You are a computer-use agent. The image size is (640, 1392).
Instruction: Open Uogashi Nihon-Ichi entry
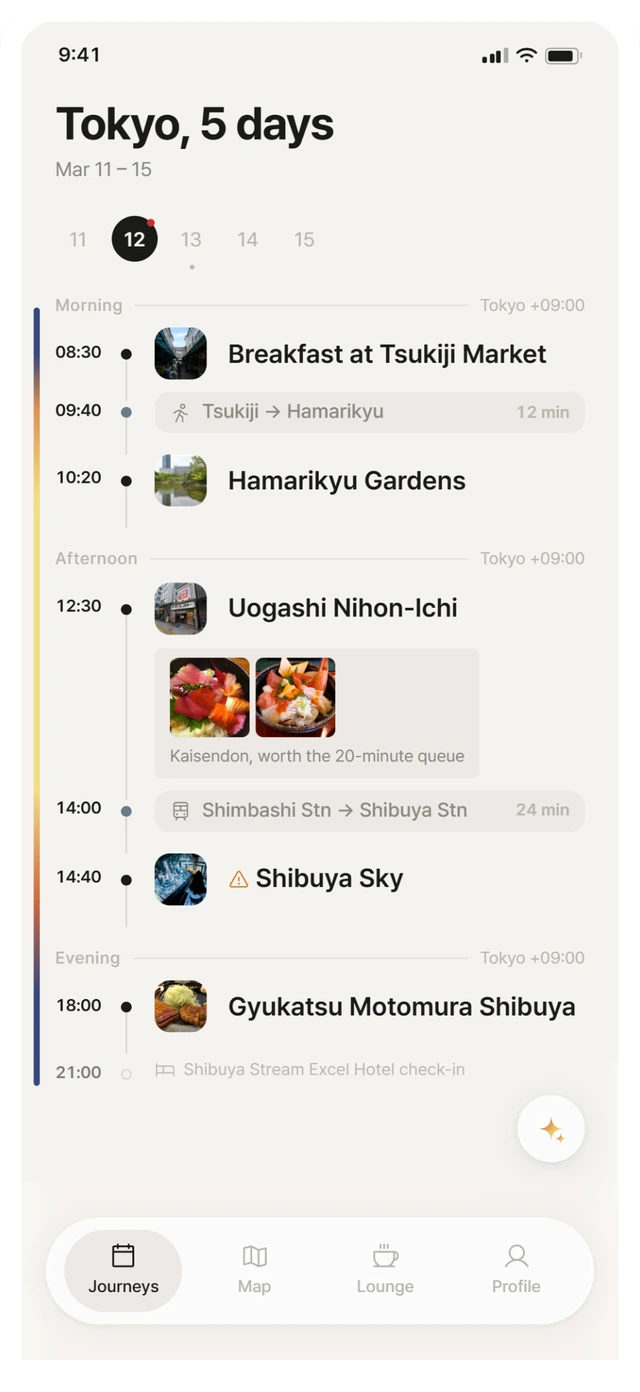click(x=369, y=608)
